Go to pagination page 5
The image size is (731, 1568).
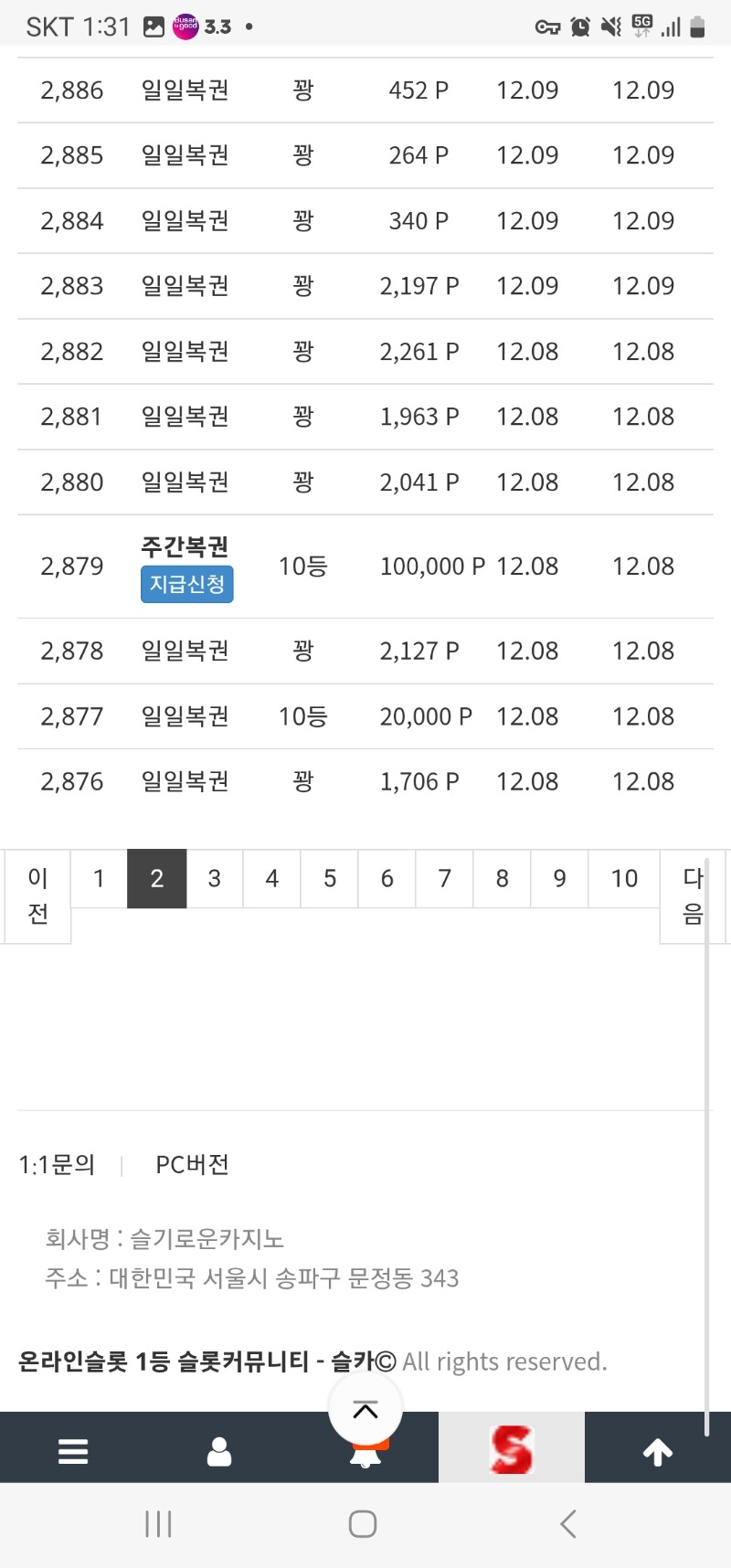[x=329, y=878]
